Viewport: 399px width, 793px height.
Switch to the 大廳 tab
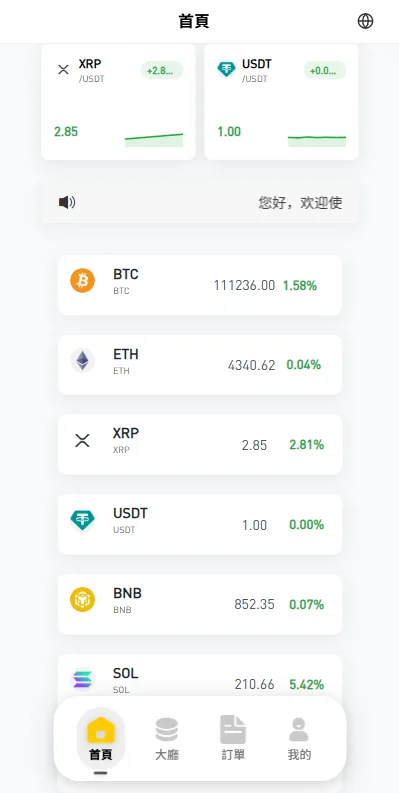point(167,739)
